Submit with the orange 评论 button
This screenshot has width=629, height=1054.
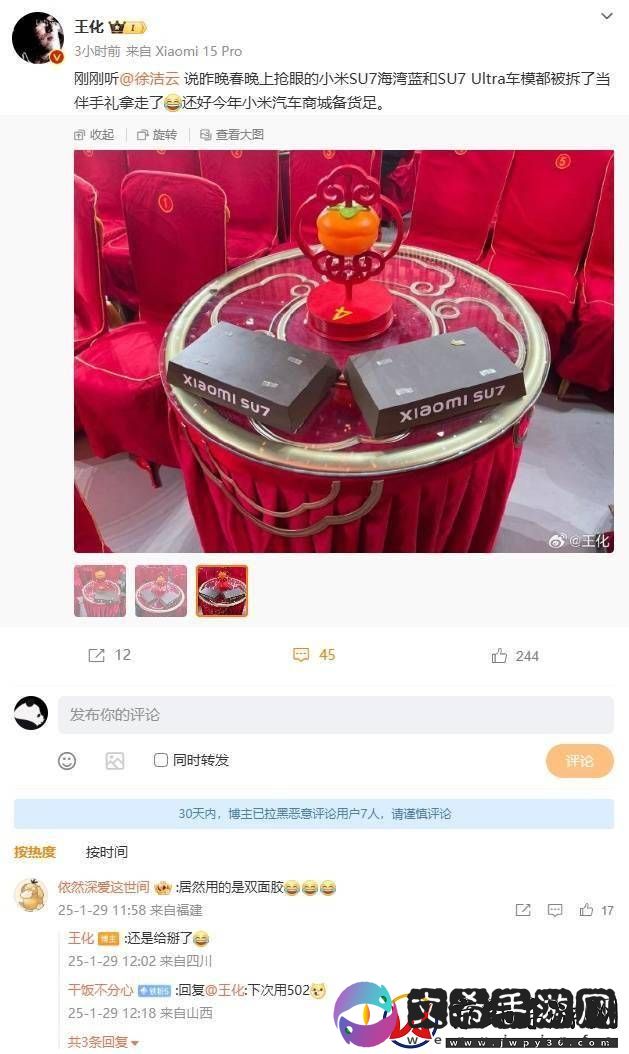tap(579, 761)
